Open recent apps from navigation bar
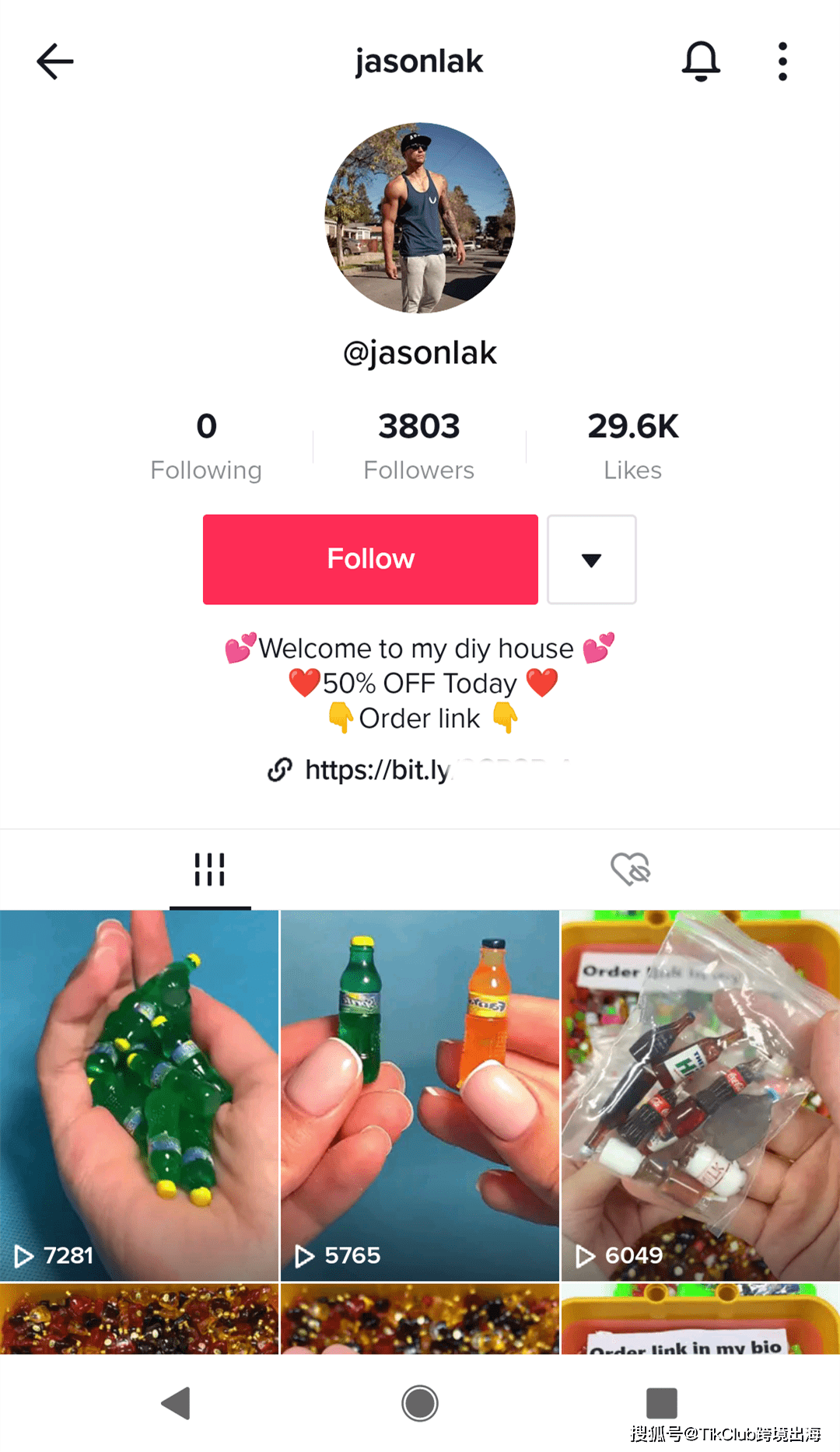The image size is (840, 1452). (x=662, y=1403)
